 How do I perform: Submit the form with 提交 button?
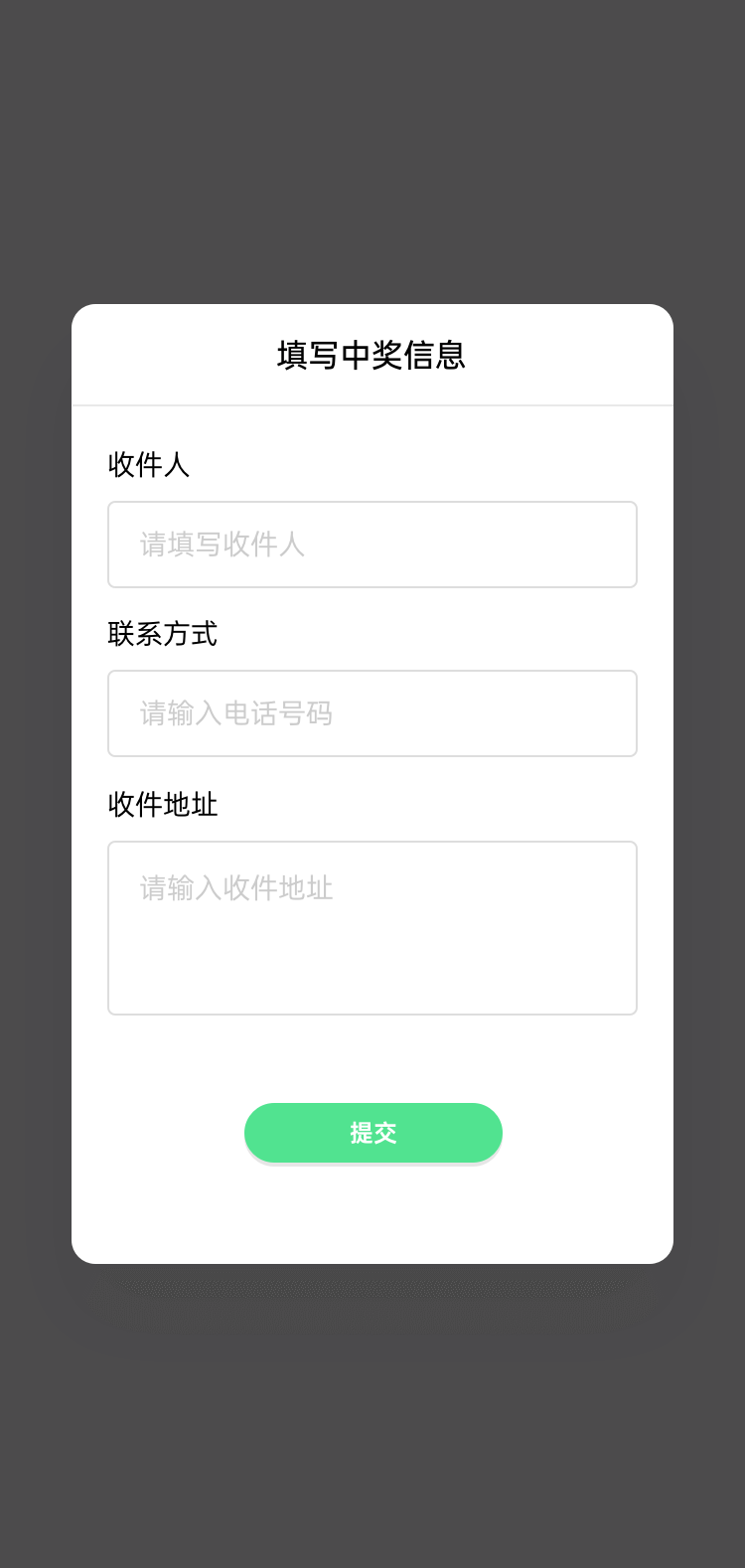pyautogui.click(x=373, y=1133)
